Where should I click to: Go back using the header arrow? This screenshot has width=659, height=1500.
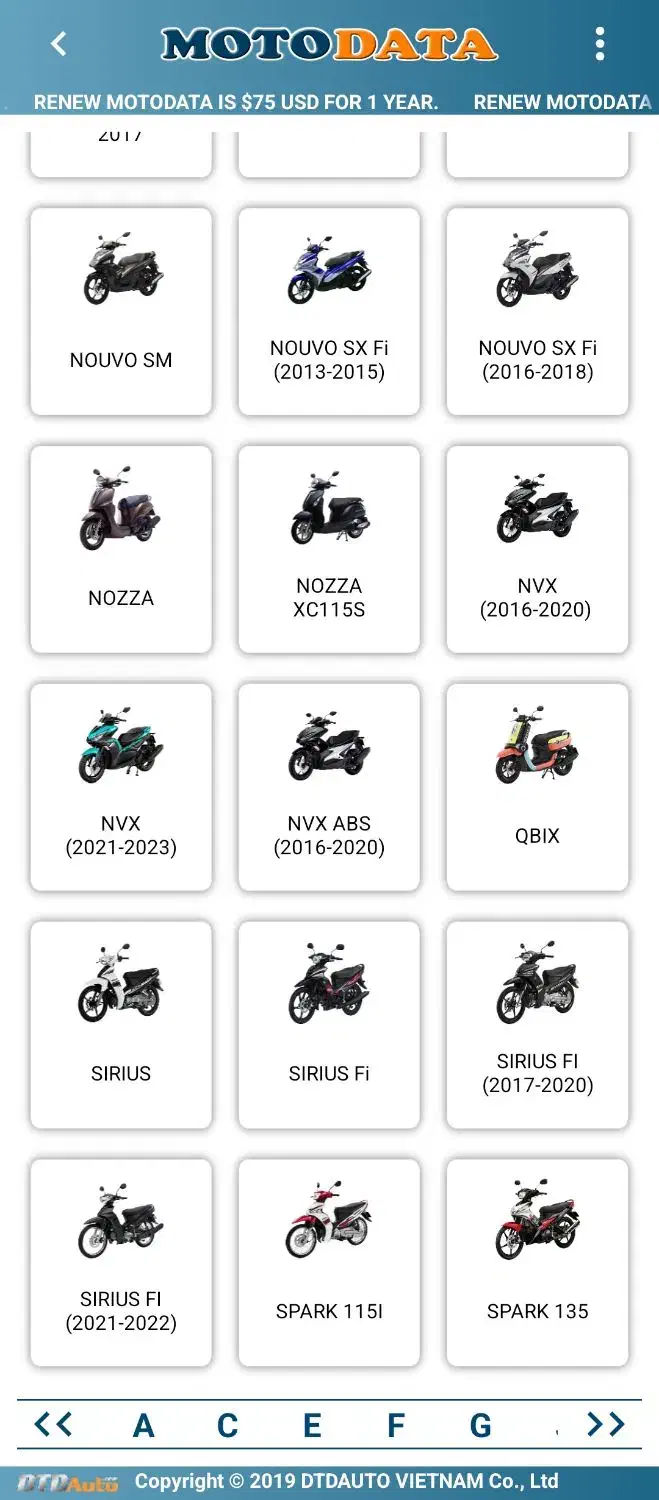[59, 44]
